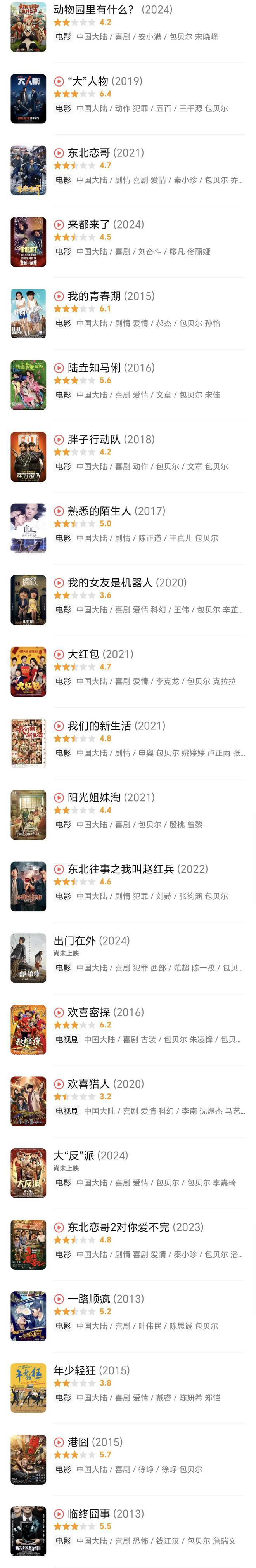Open 我们的新生活 (2021) film page
256x1568 pixels.
[x=116, y=726]
